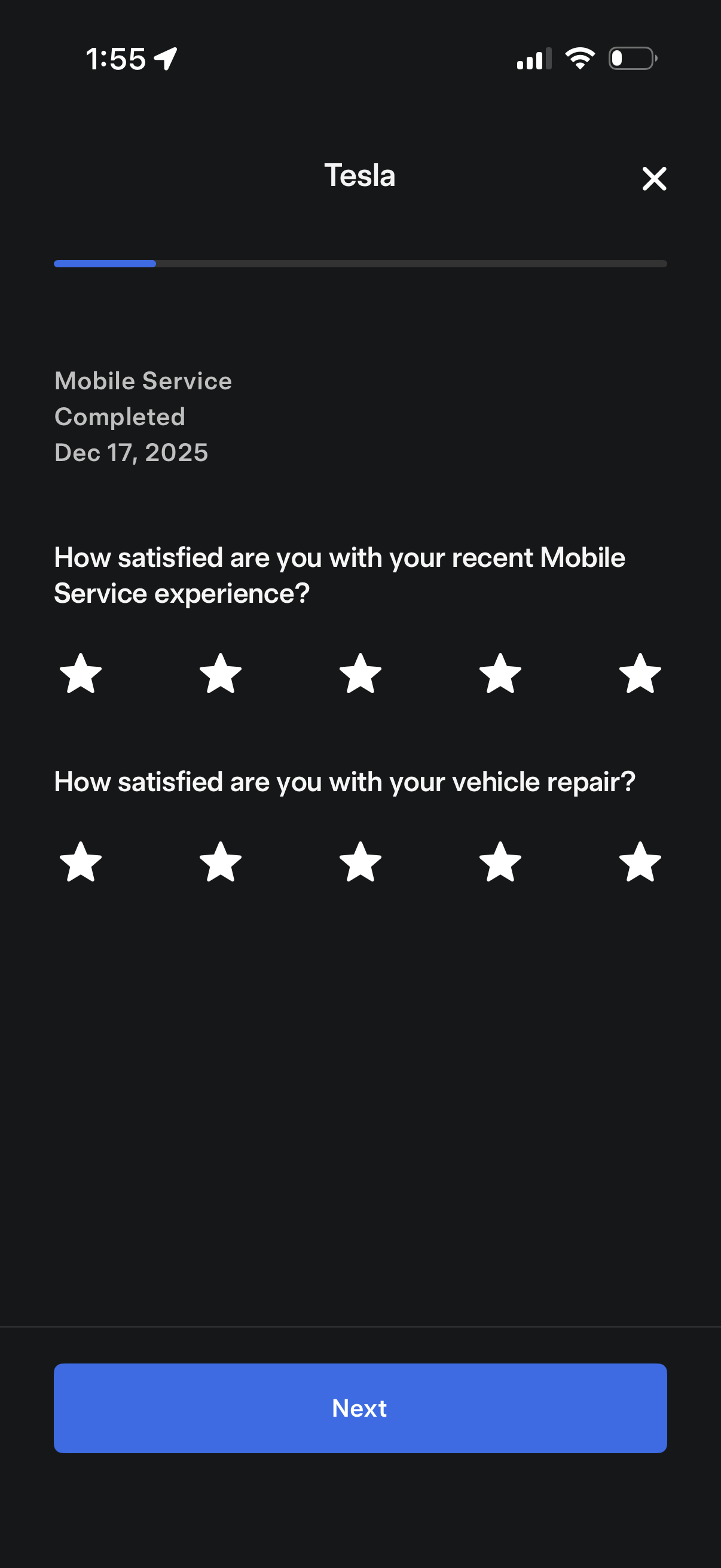Select the Tesla title header
Image resolution: width=721 pixels, height=1568 pixels.
(360, 176)
